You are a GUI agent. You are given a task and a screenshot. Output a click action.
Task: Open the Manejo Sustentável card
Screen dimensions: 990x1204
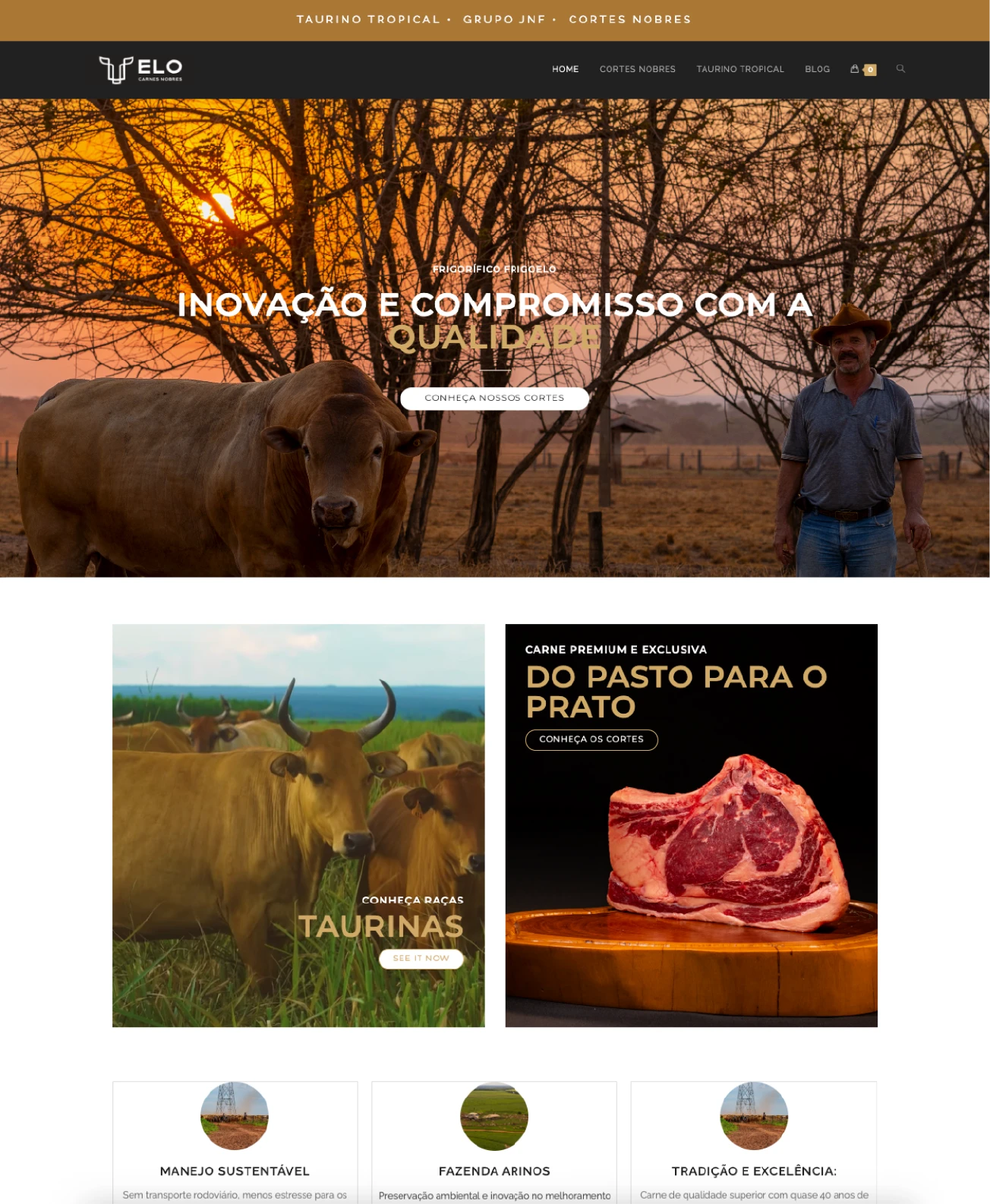[235, 1171]
